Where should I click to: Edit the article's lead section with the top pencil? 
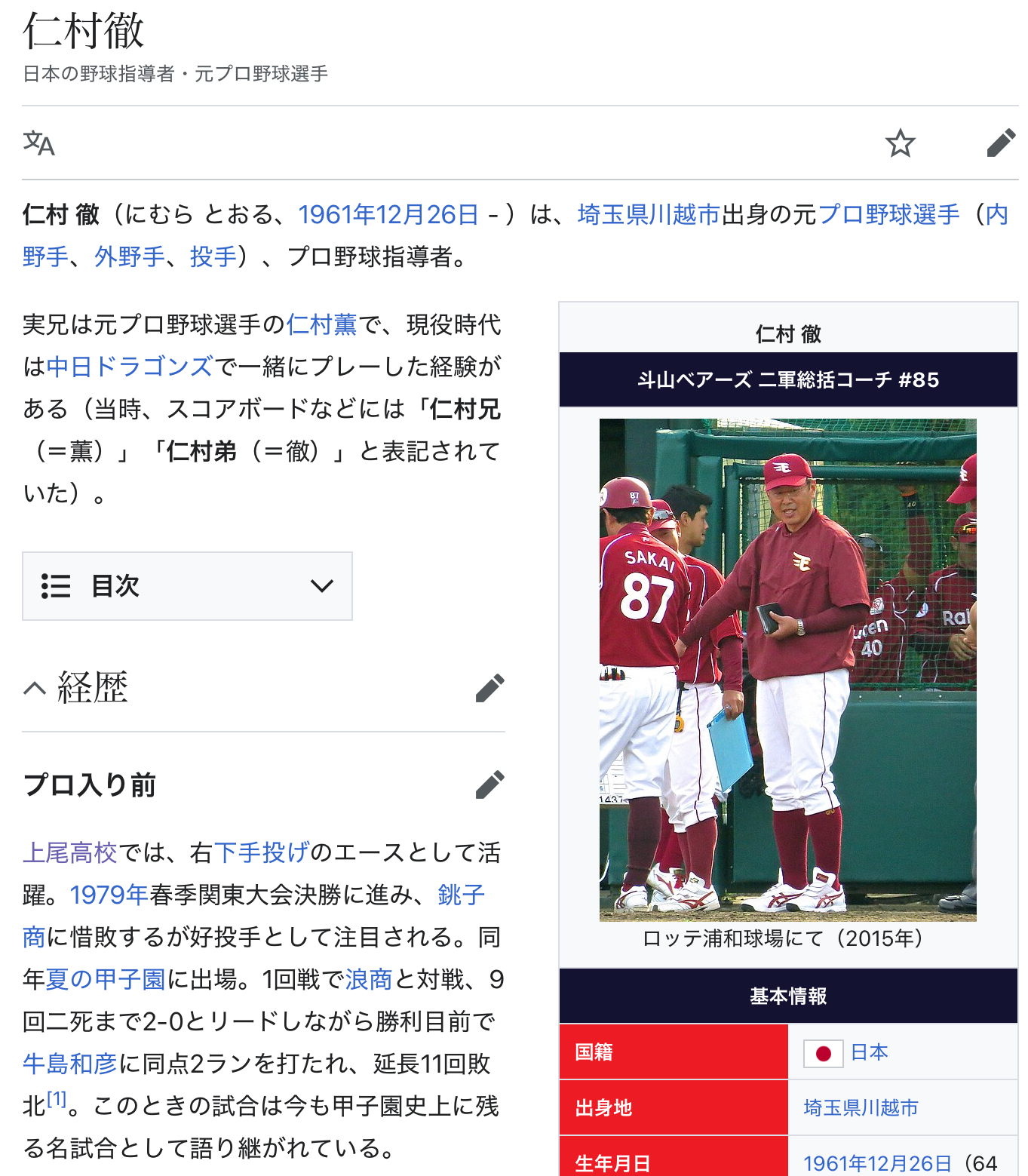[1000, 143]
